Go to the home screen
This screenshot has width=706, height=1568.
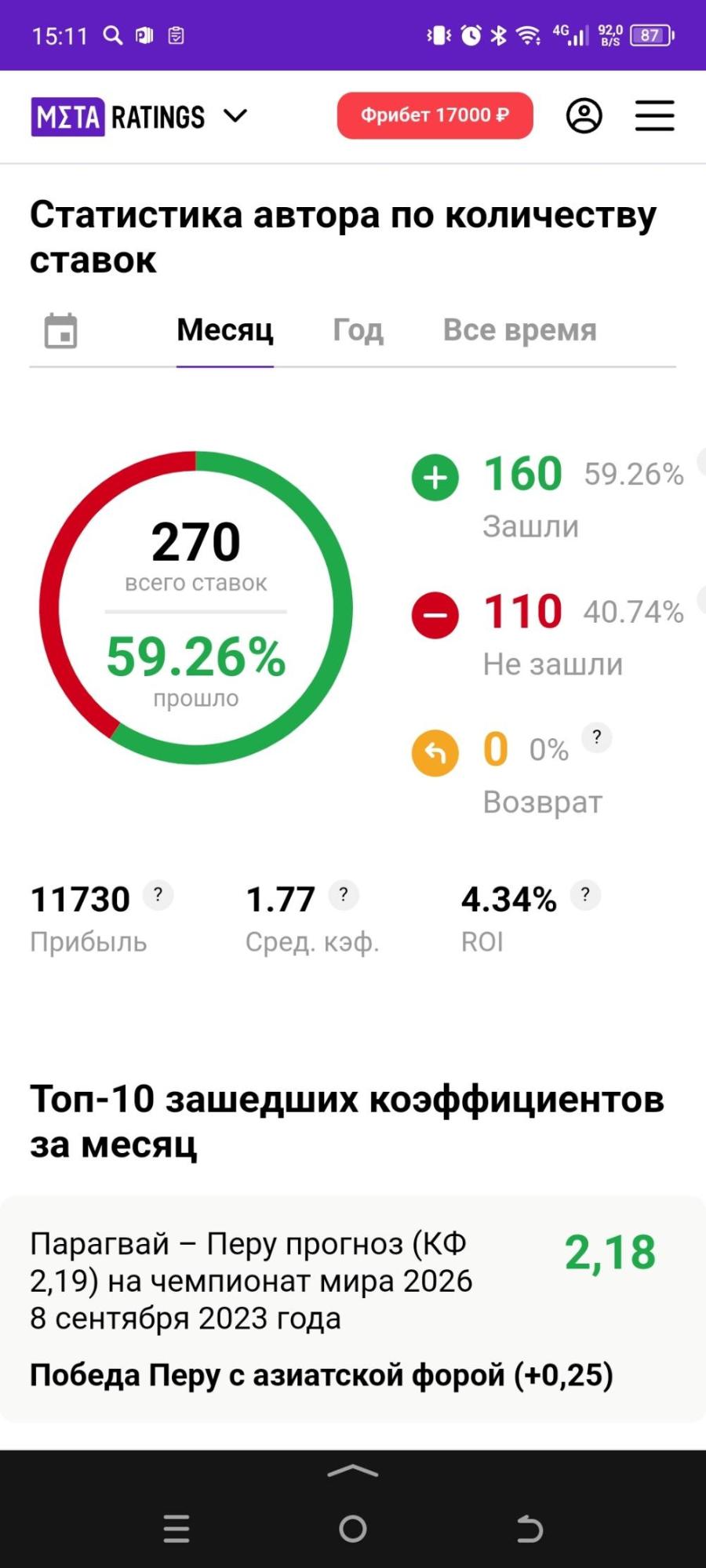pyautogui.click(x=353, y=1529)
